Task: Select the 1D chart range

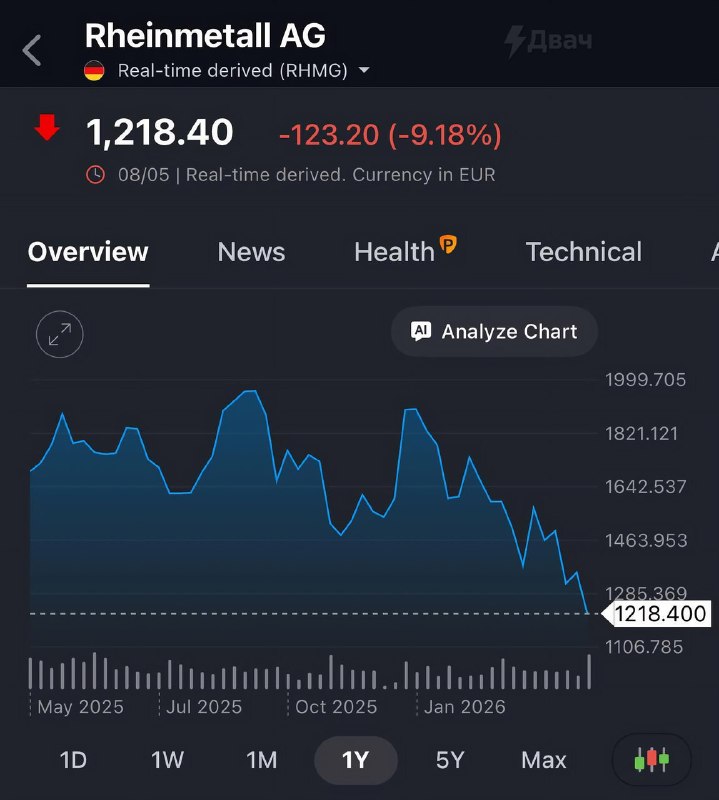Action: click(x=73, y=760)
